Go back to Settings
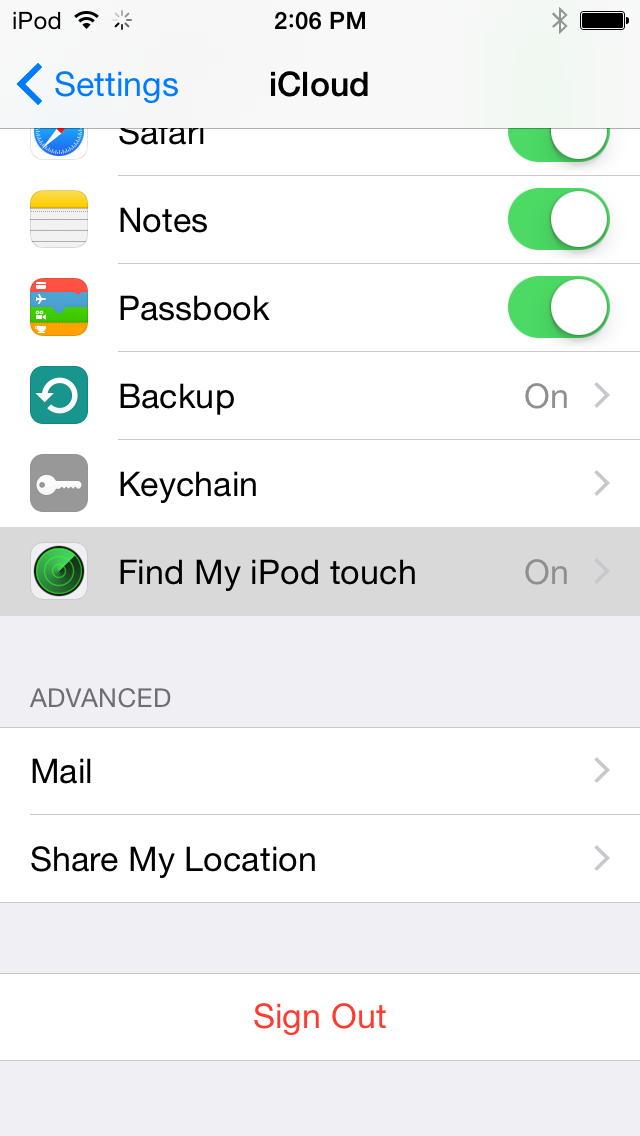The image size is (640, 1136). click(98, 85)
